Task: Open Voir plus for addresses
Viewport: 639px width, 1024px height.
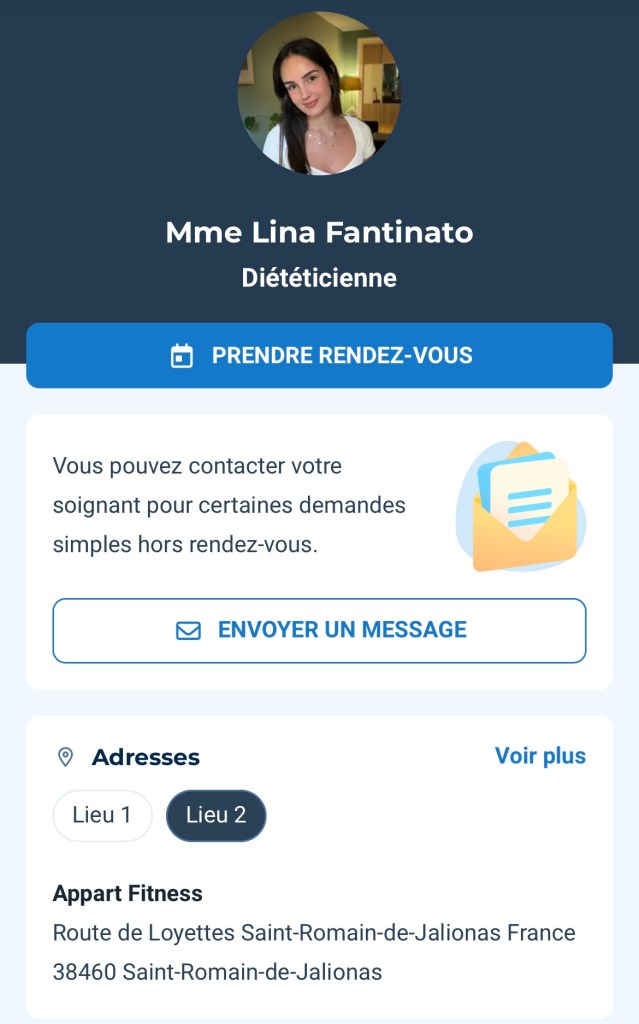Action: click(540, 756)
